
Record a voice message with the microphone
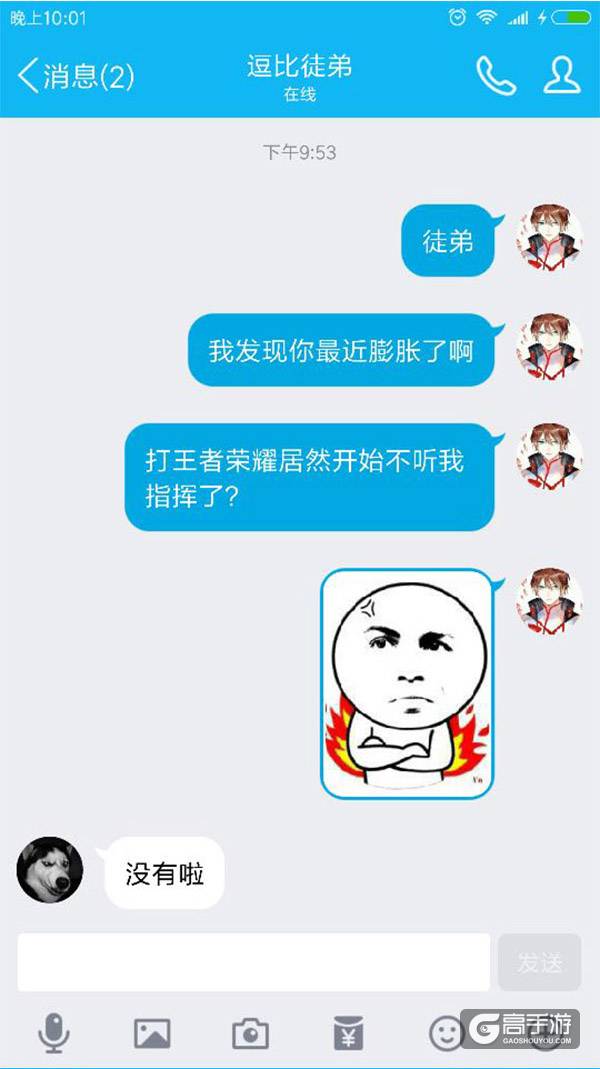53,1032
